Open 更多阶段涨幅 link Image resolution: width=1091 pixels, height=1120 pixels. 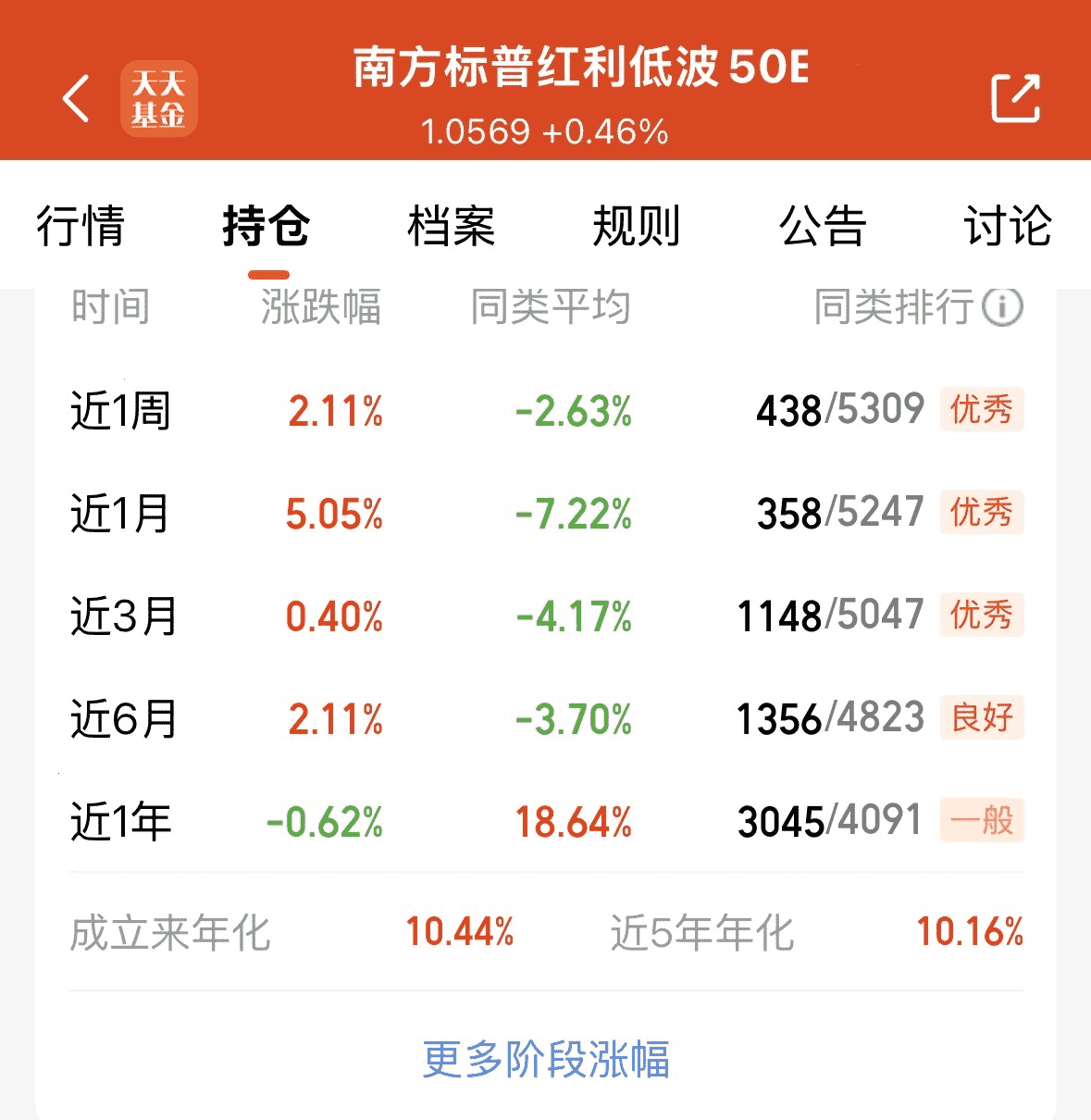546,1059
